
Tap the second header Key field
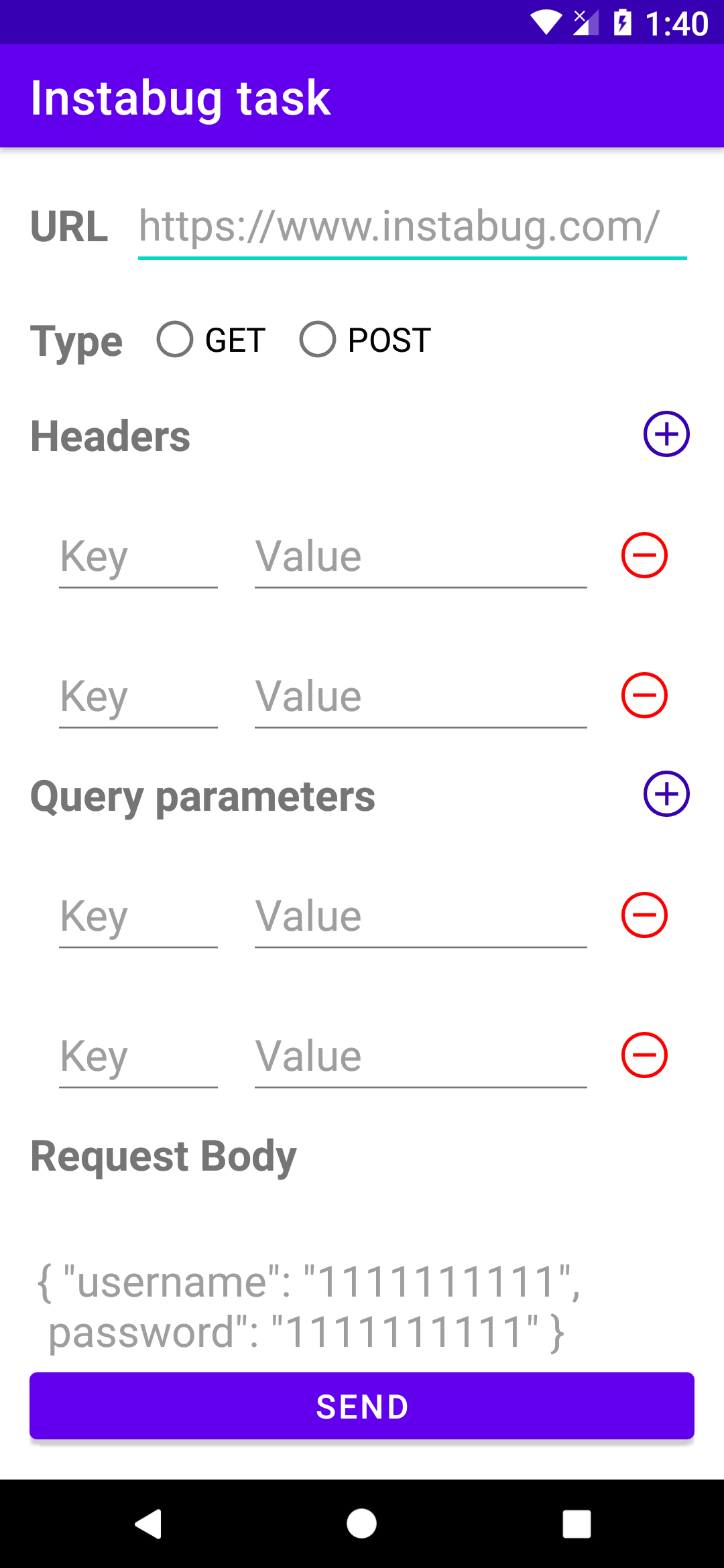(138, 697)
